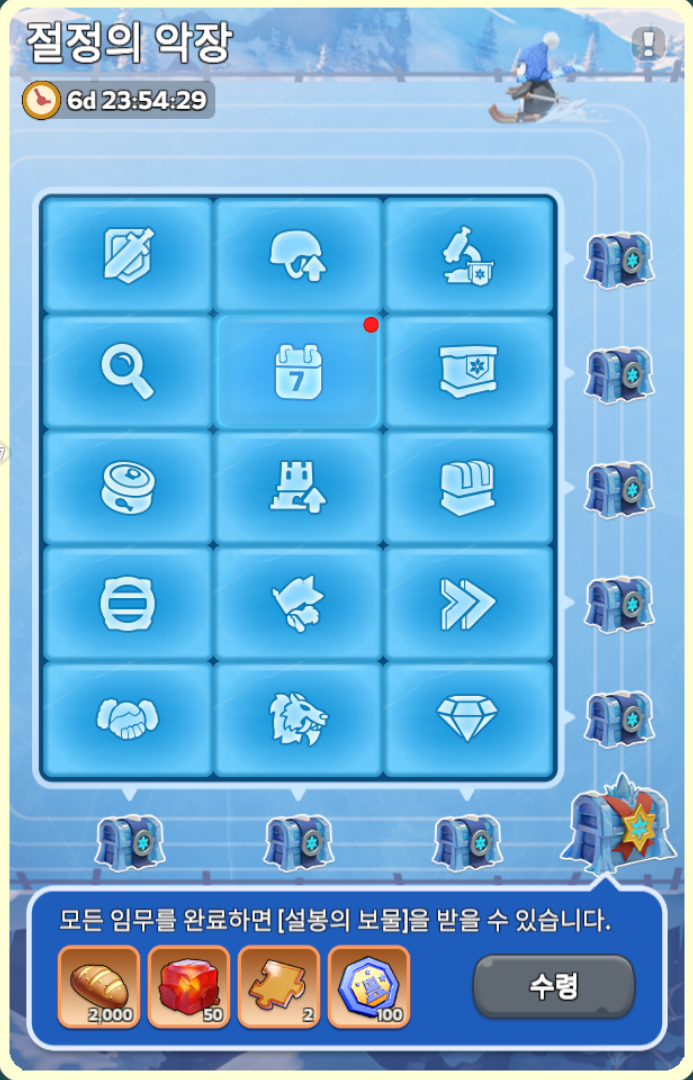Select the diamond mission tile
Image resolution: width=693 pixels, height=1080 pixels.
pyautogui.click(x=468, y=718)
